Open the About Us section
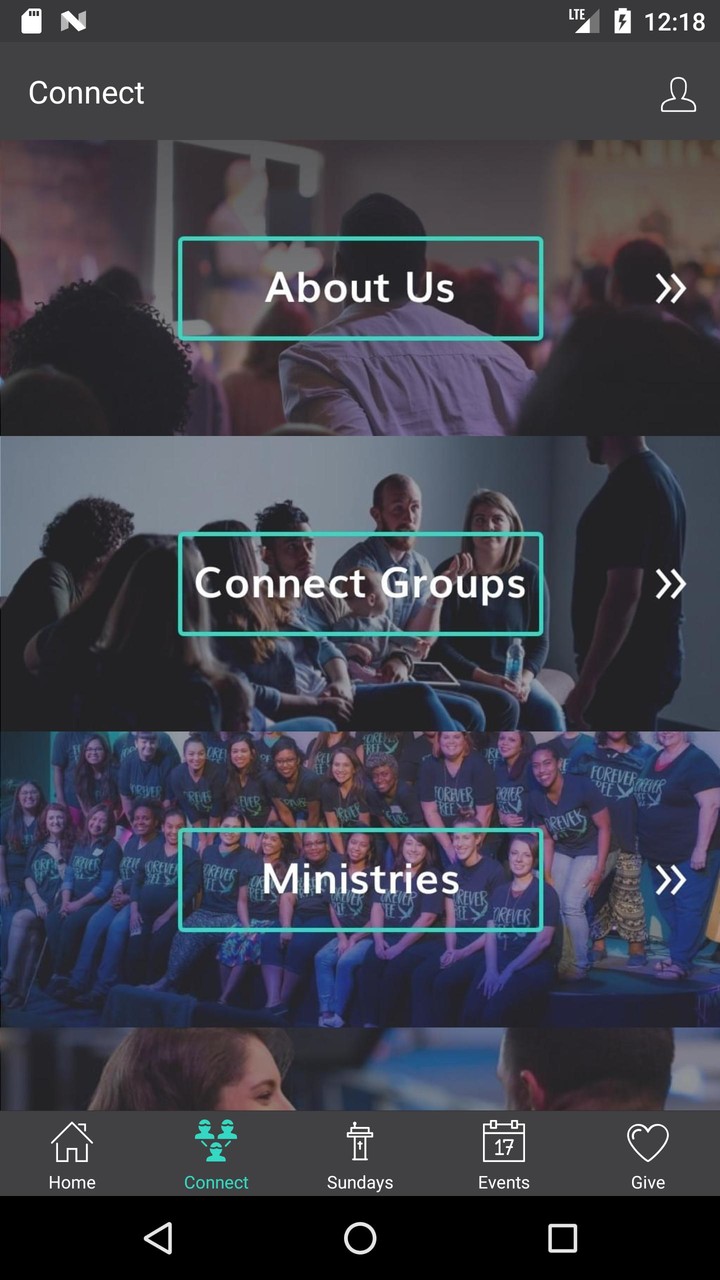This screenshot has width=720, height=1280. (x=360, y=289)
